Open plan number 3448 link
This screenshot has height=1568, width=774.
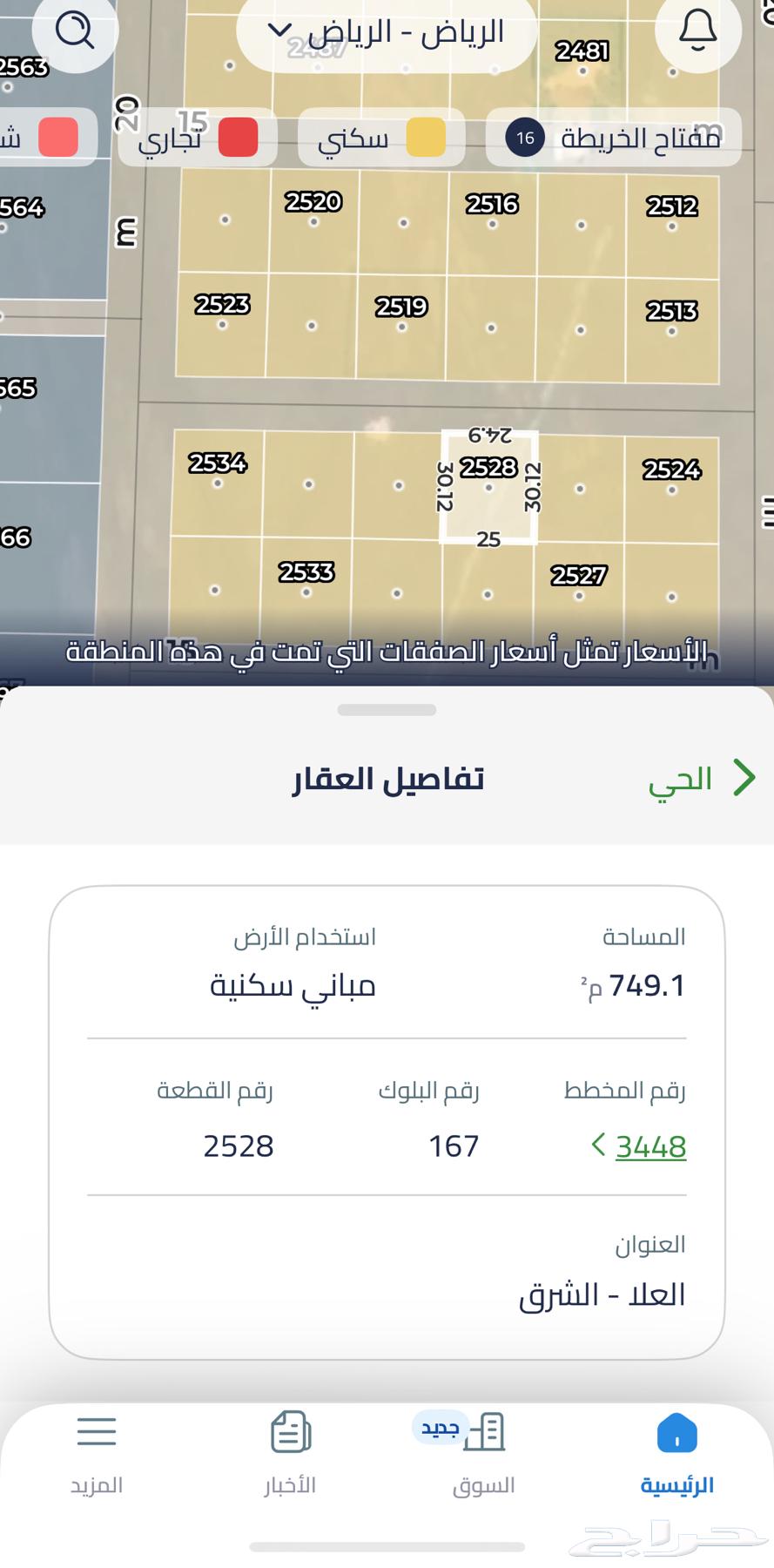pyautogui.click(x=639, y=1146)
